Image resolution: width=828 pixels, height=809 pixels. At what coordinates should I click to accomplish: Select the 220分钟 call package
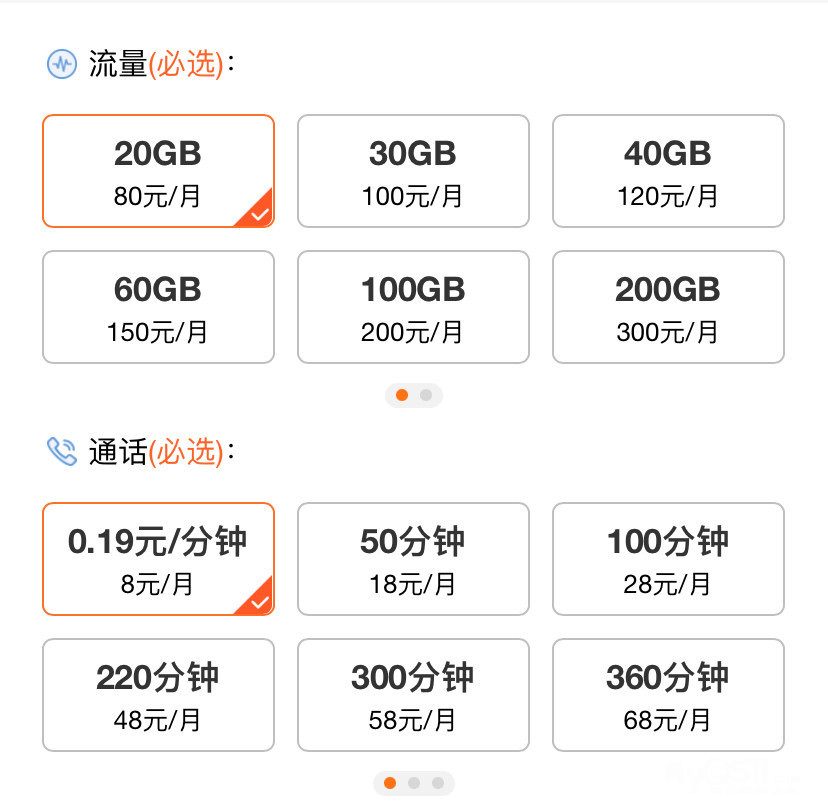(158, 695)
